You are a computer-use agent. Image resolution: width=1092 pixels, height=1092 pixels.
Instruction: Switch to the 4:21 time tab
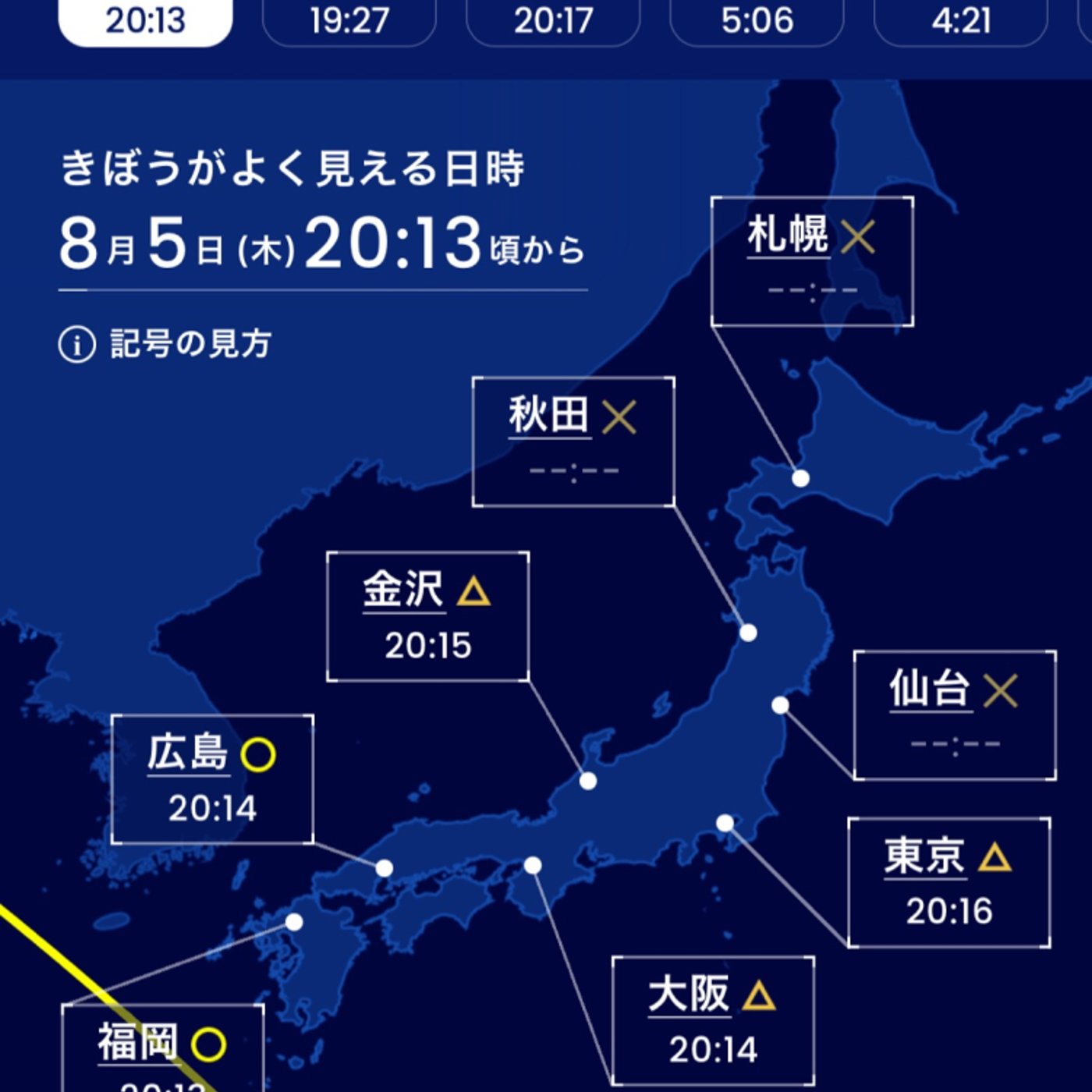pos(960,21)
